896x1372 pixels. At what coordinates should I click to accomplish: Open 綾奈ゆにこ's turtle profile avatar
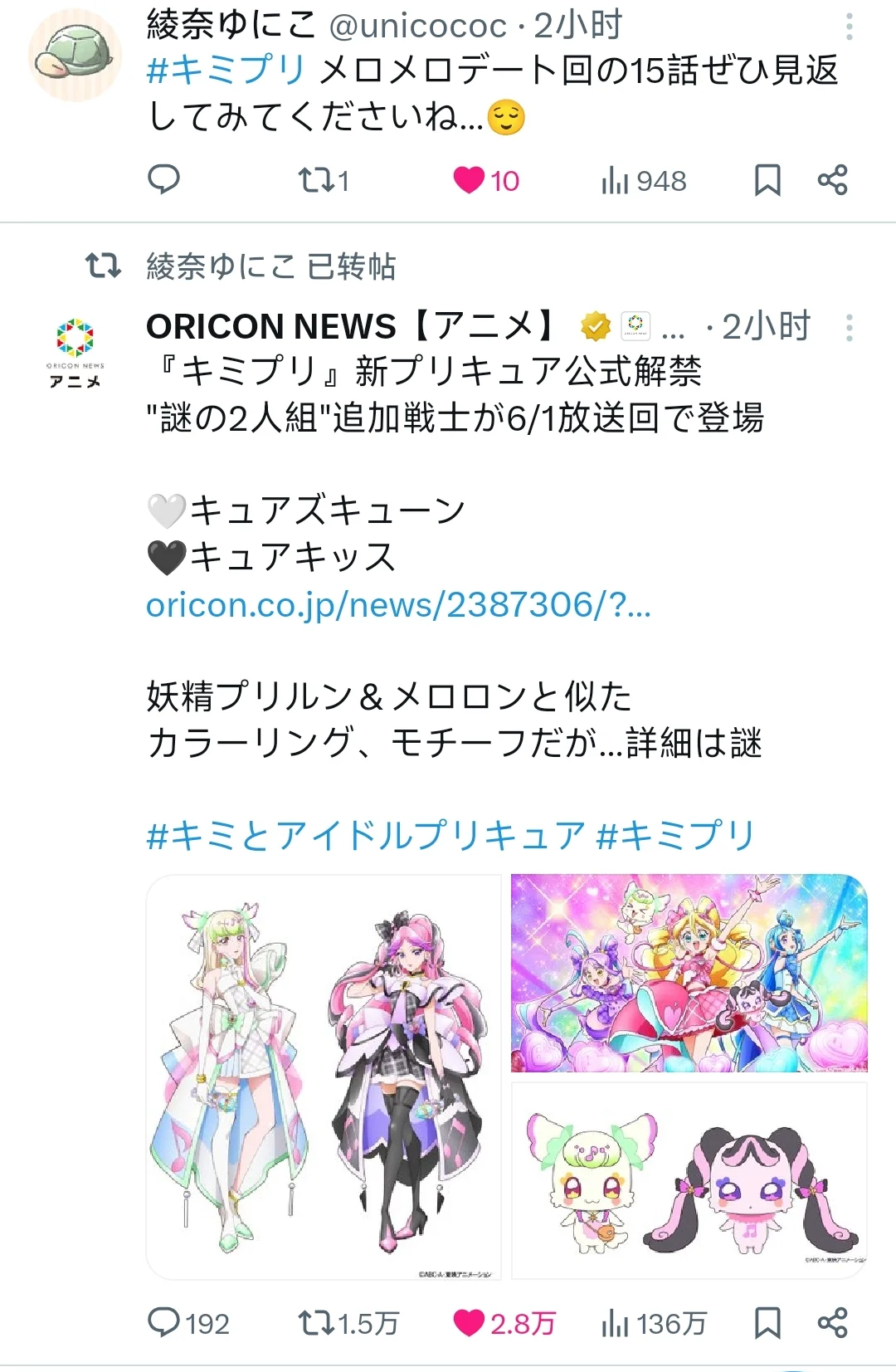75,55
